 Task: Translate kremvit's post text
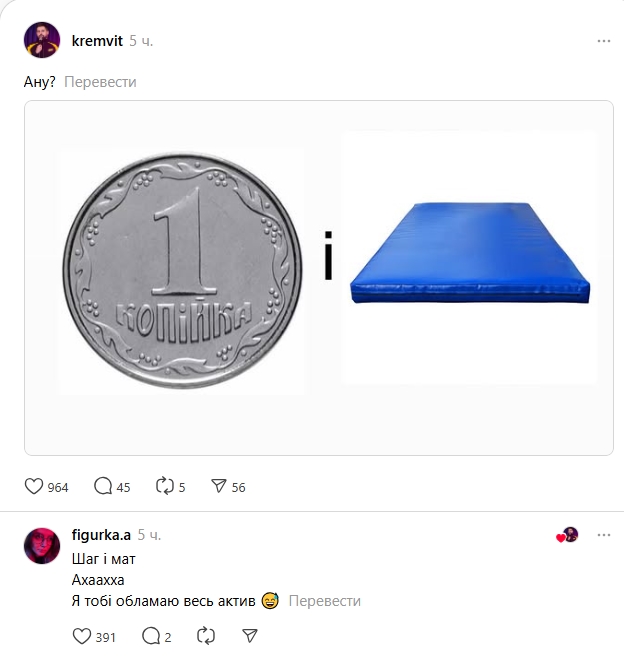coord(100,82)
